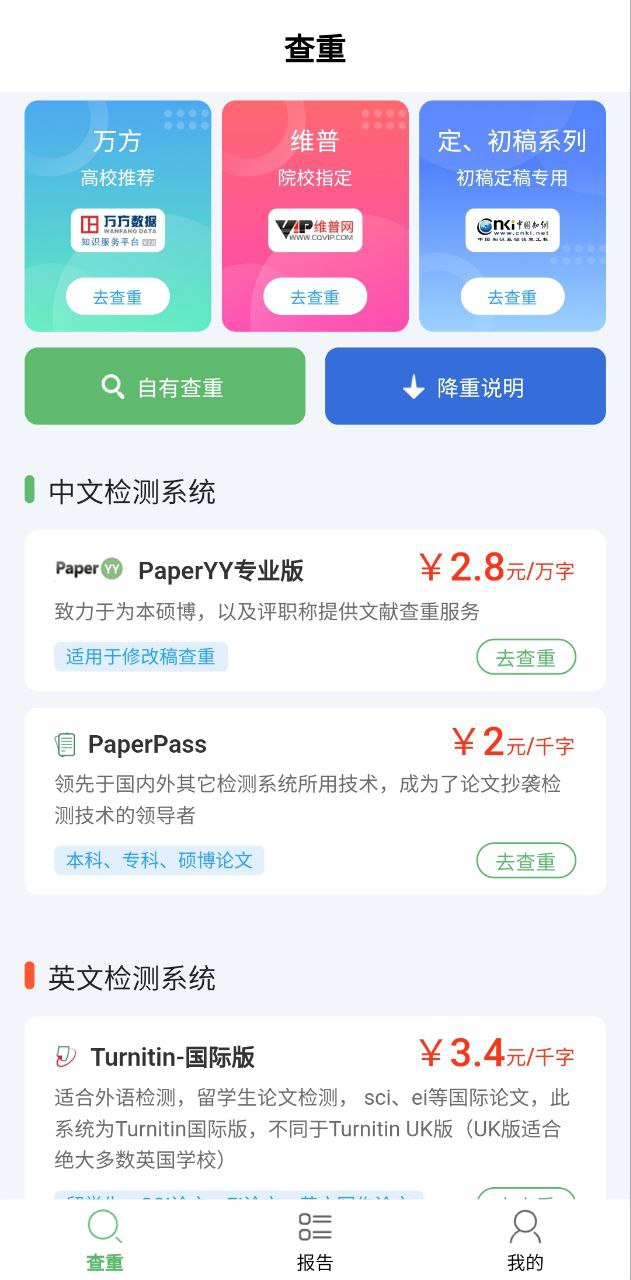The image size is (631, 1280).
Task: Tap 去查重 on the 万方 card
Action: 117,297
